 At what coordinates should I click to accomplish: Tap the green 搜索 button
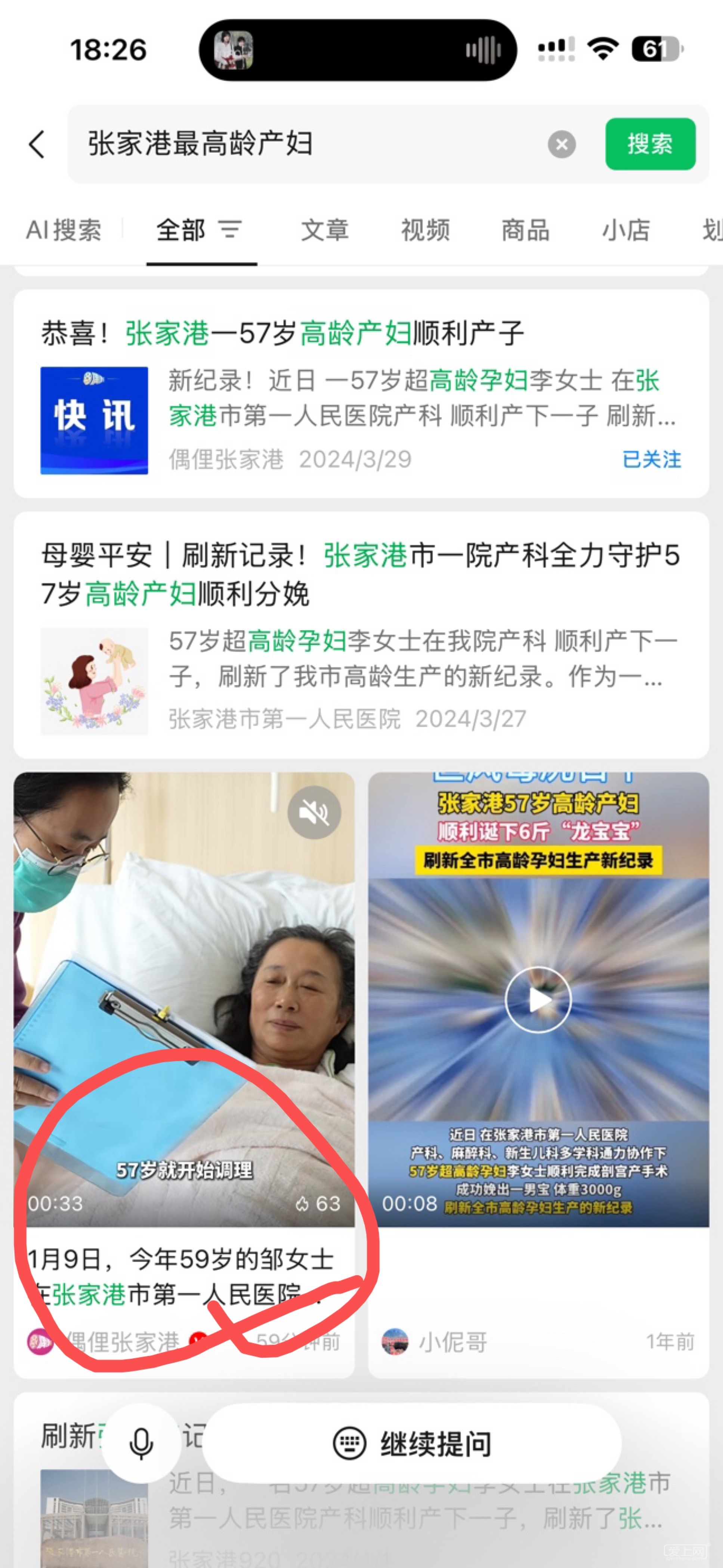click(650, 144)
